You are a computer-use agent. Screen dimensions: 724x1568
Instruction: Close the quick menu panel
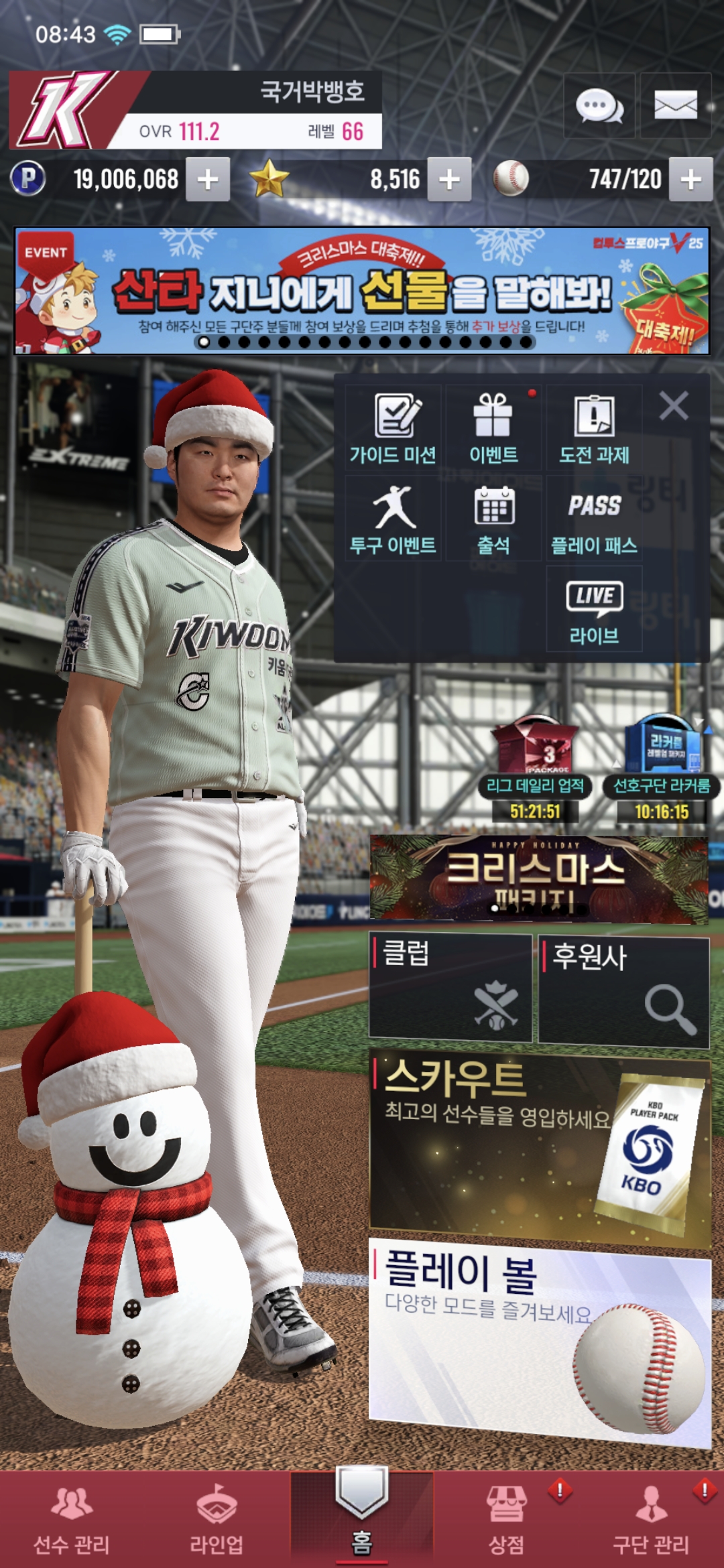coord(674,406)
